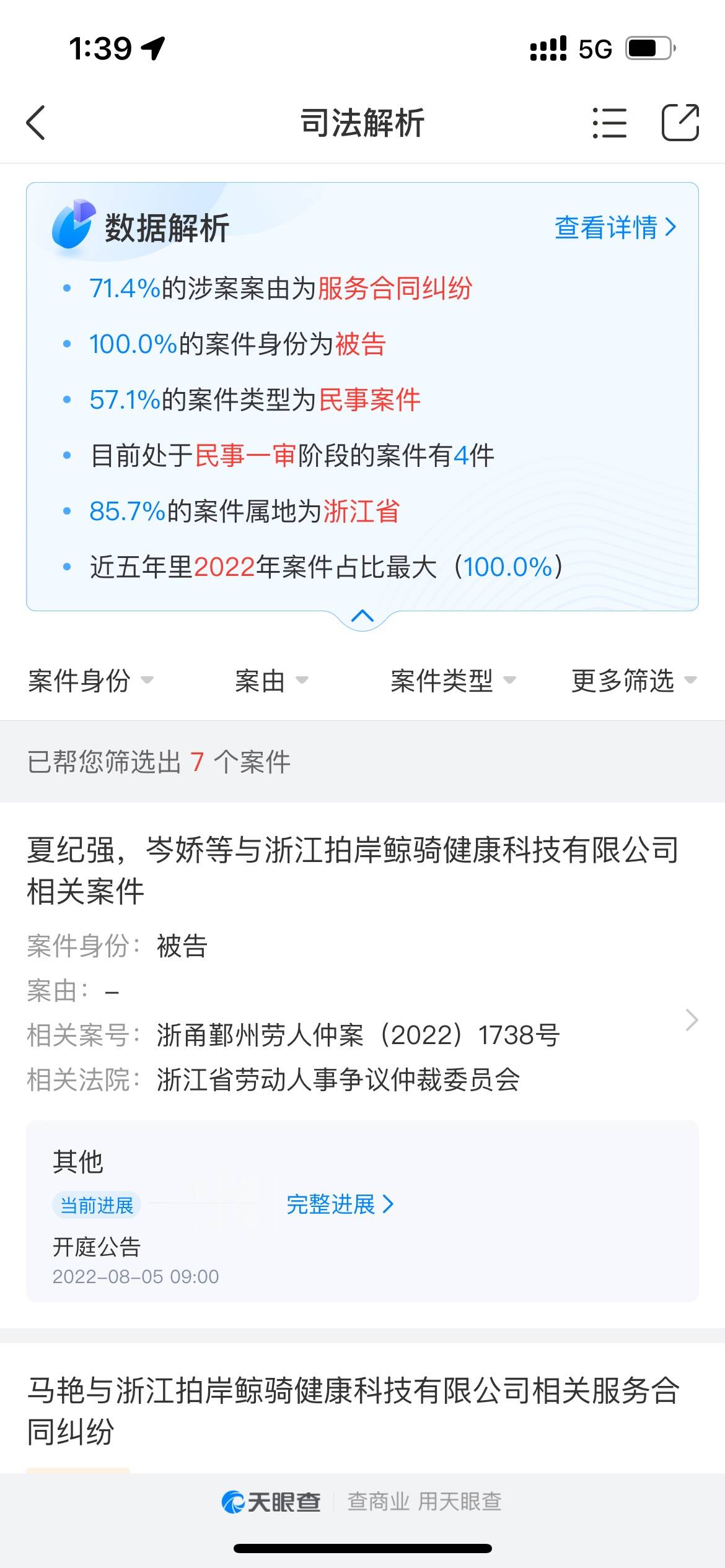Go back using the top-left arrow

click(36, 123)
